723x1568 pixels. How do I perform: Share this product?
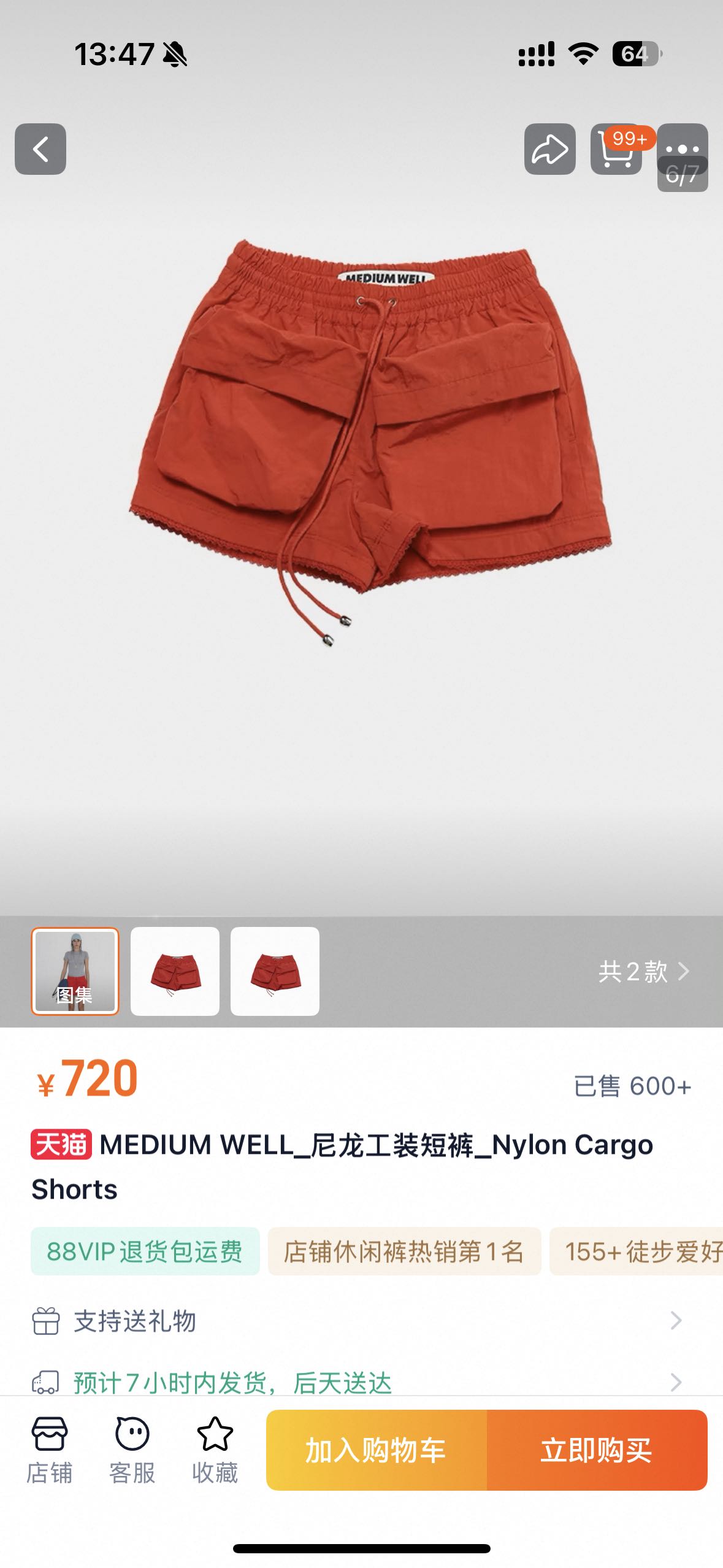[x=549, y=149]
